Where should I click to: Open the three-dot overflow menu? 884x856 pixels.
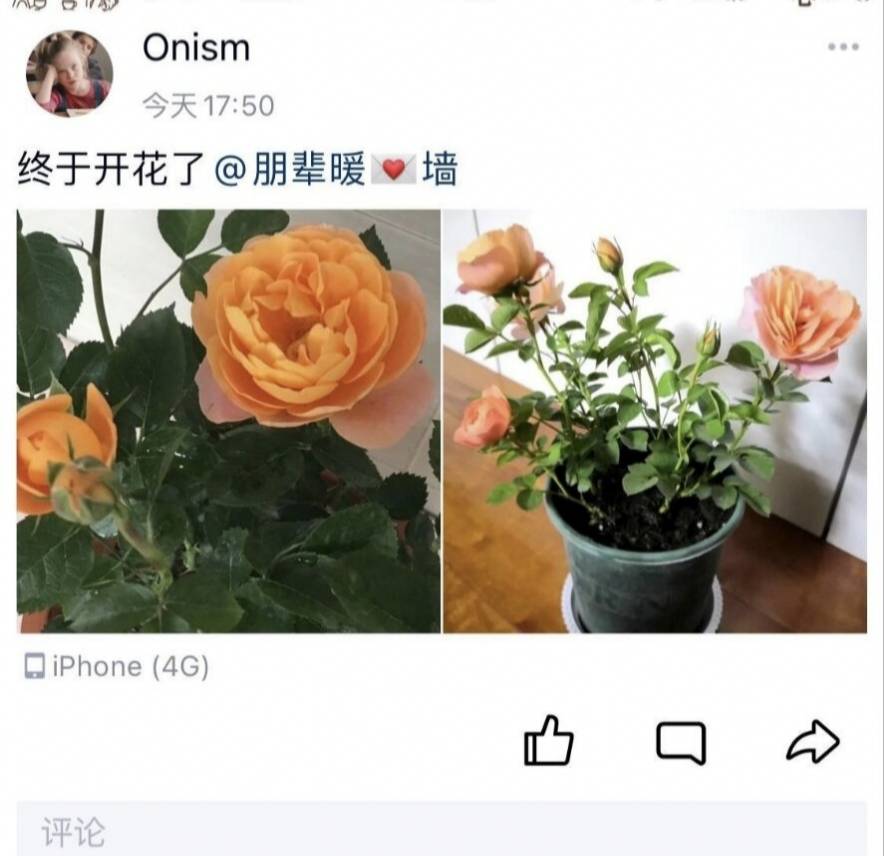(x=842, y=47)
